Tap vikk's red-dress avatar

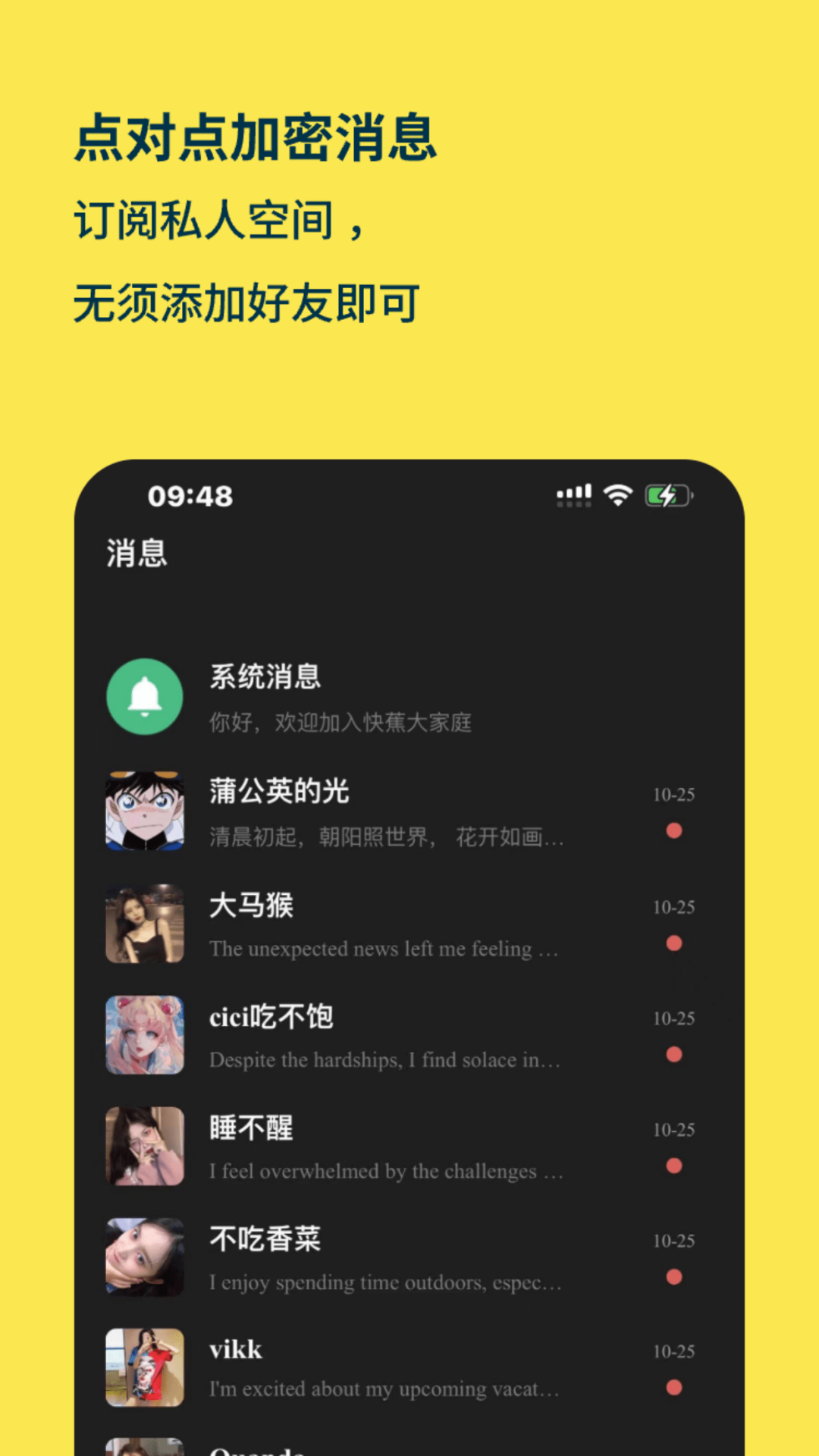(x=144, y=1368)
